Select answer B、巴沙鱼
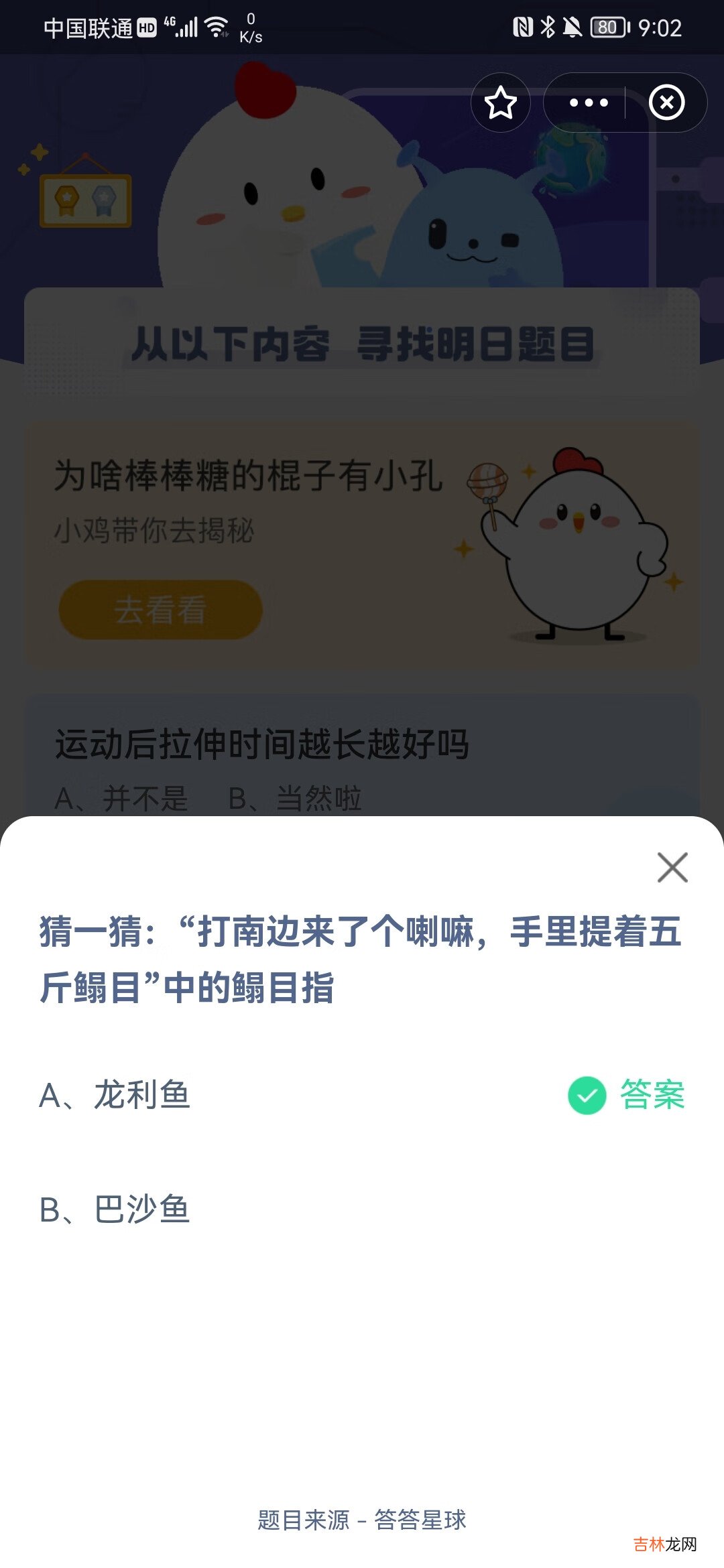724x1568 pixels. pyautogui.click(x=115, y=1210)
